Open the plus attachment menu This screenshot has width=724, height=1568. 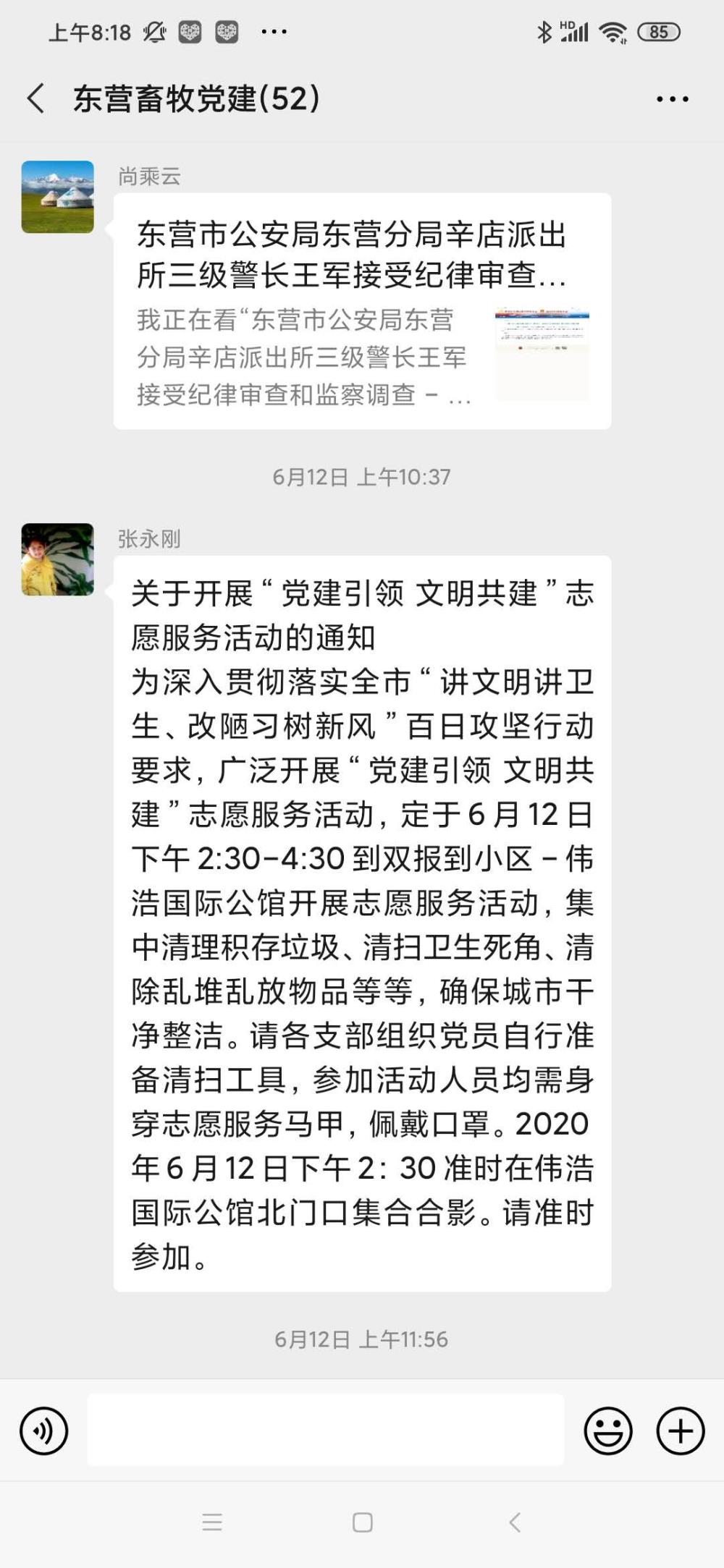pos(681,1431)
